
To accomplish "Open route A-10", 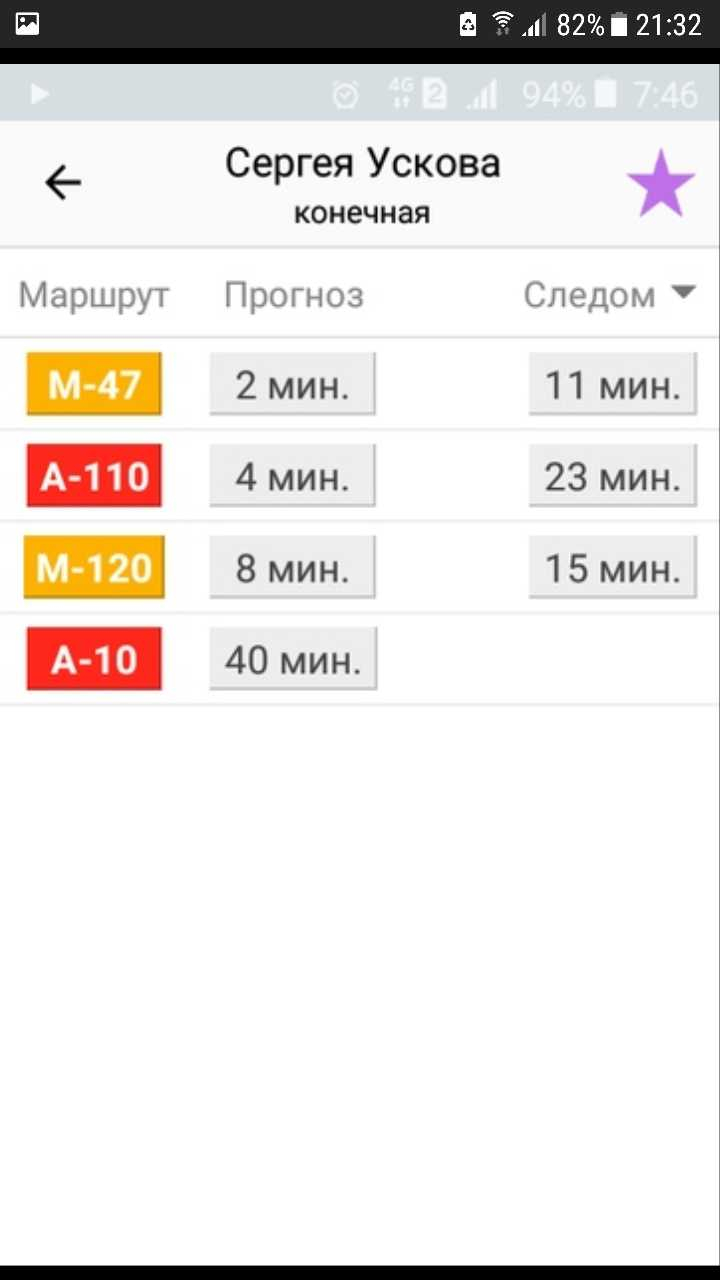I will (94, 659).
